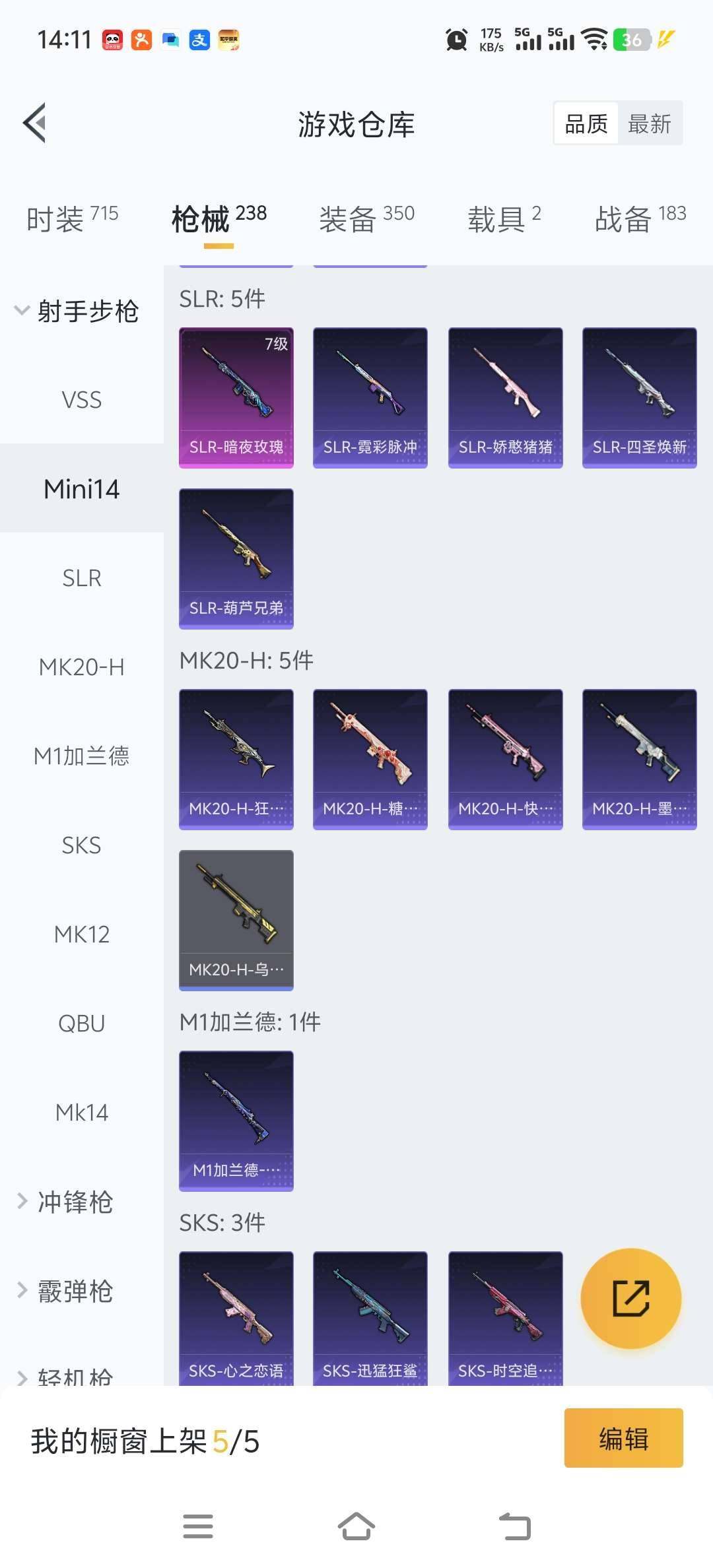Screen dimensions: 713x1568
Task: Switch to the 装备 tab
Action: tap(366, 218)
